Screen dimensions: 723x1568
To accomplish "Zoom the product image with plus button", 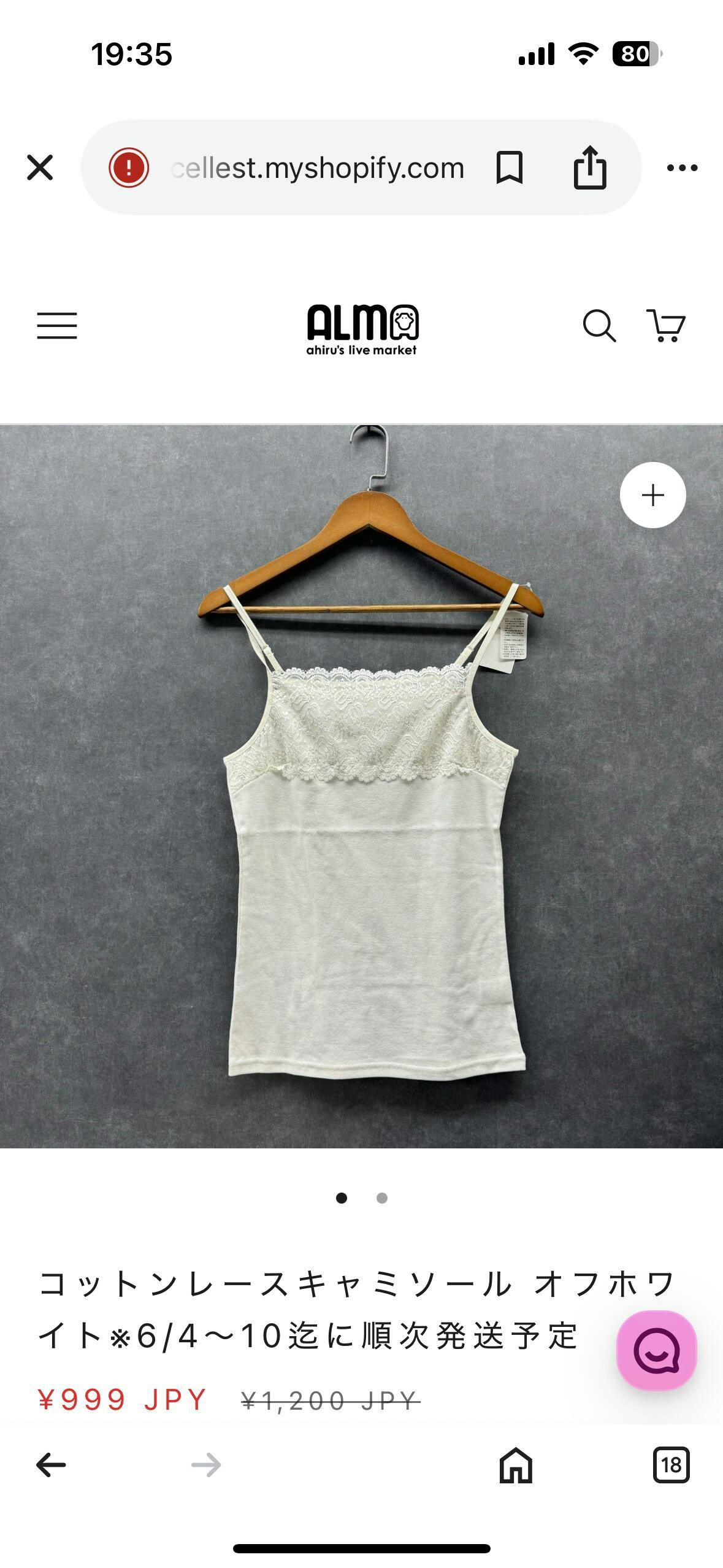I will tap(652, 494).
